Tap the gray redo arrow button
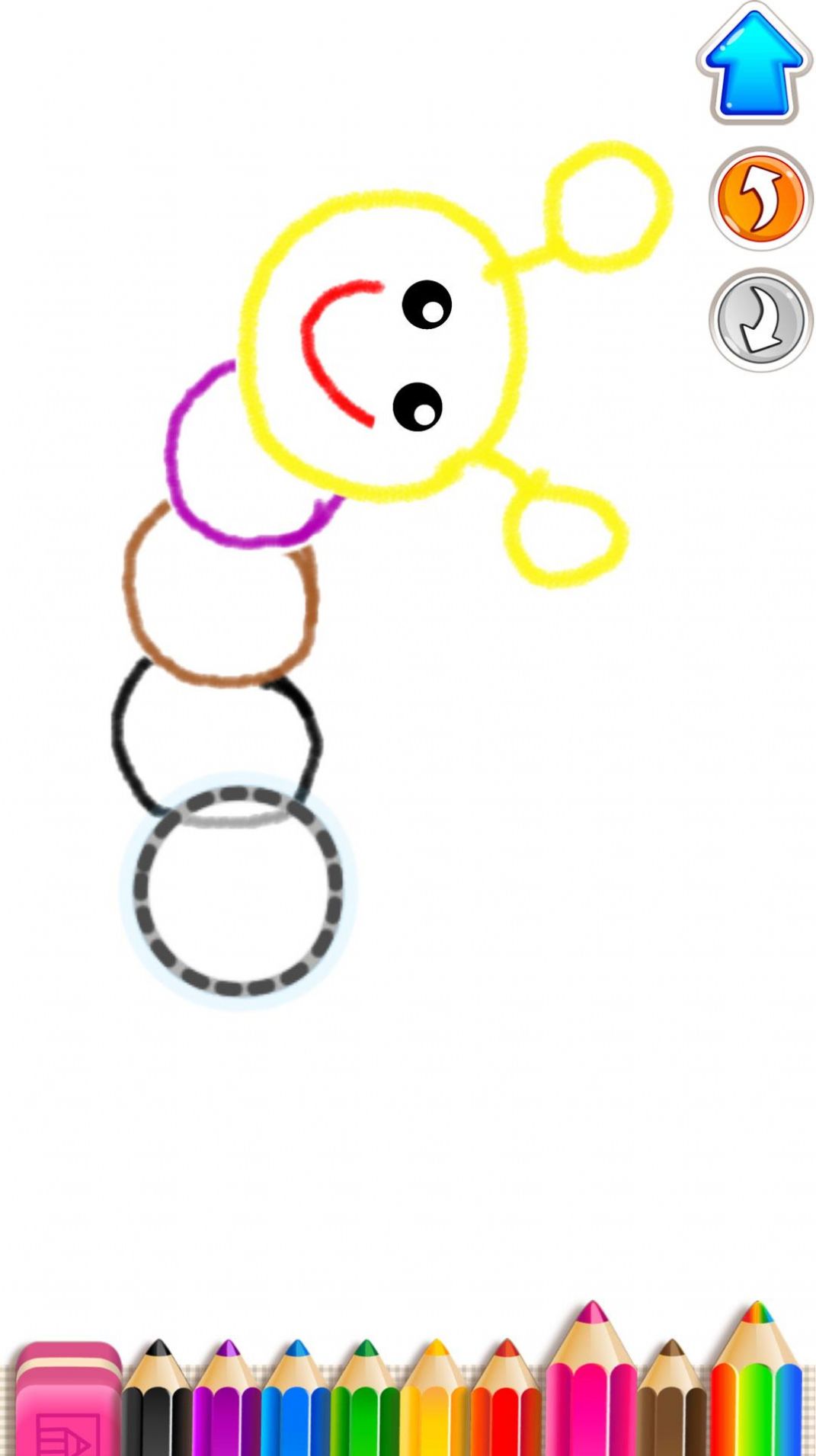Image resolution: width=816 pixels, height=1456 pixels. tap(760, 320)
